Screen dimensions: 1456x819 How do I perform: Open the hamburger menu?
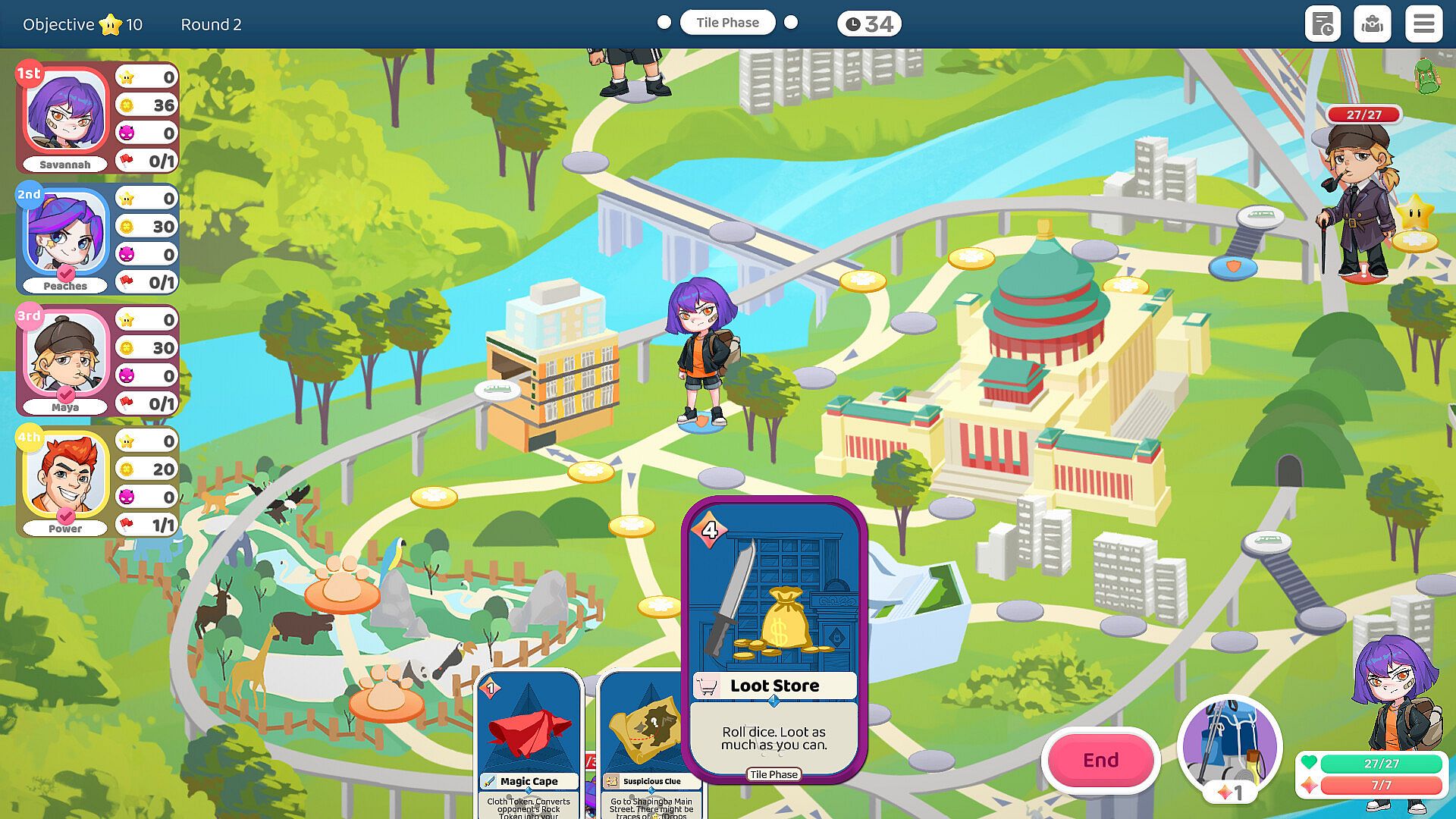coord(1423,24)
